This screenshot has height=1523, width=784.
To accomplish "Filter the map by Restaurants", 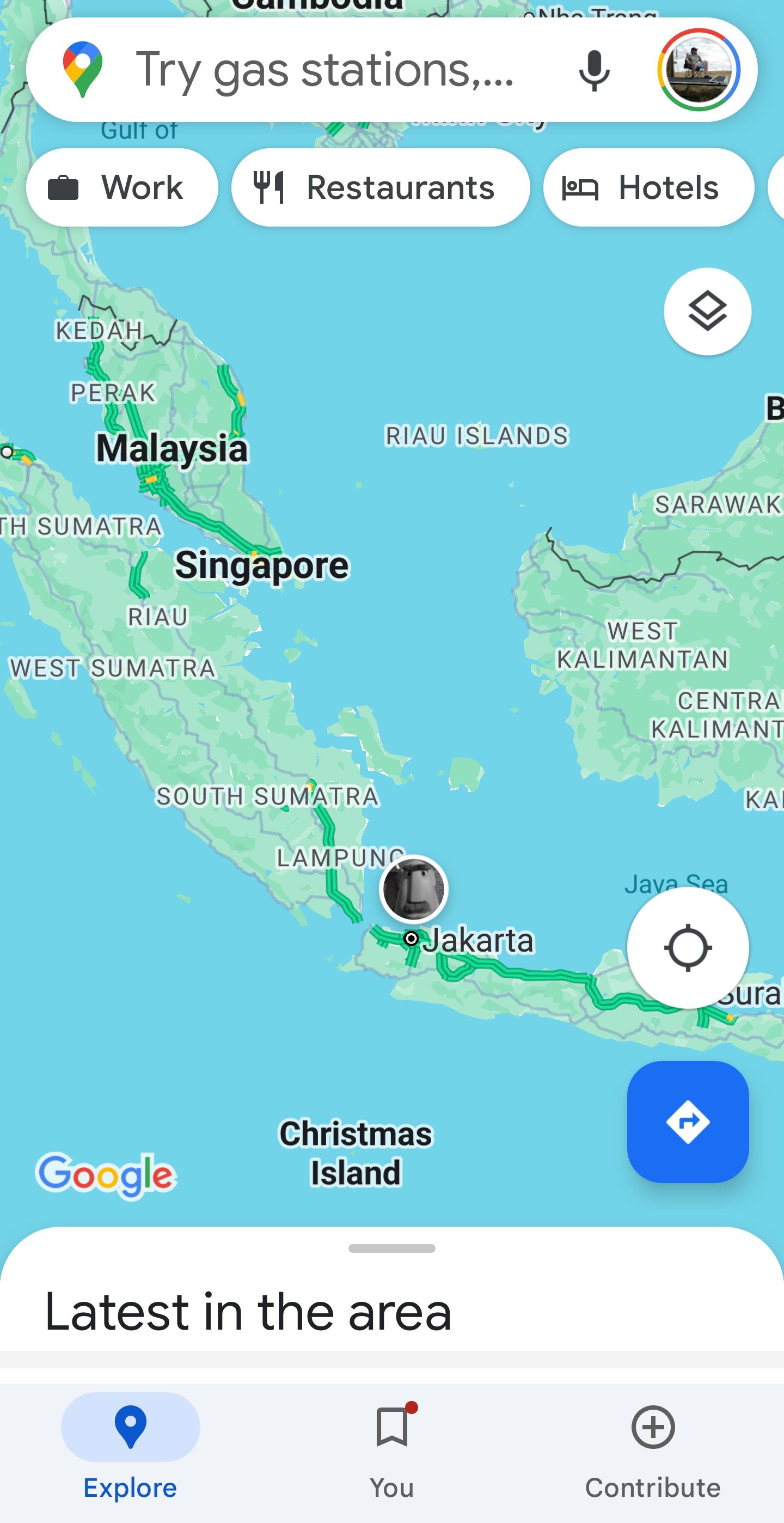I will click(x=381, y=187).
